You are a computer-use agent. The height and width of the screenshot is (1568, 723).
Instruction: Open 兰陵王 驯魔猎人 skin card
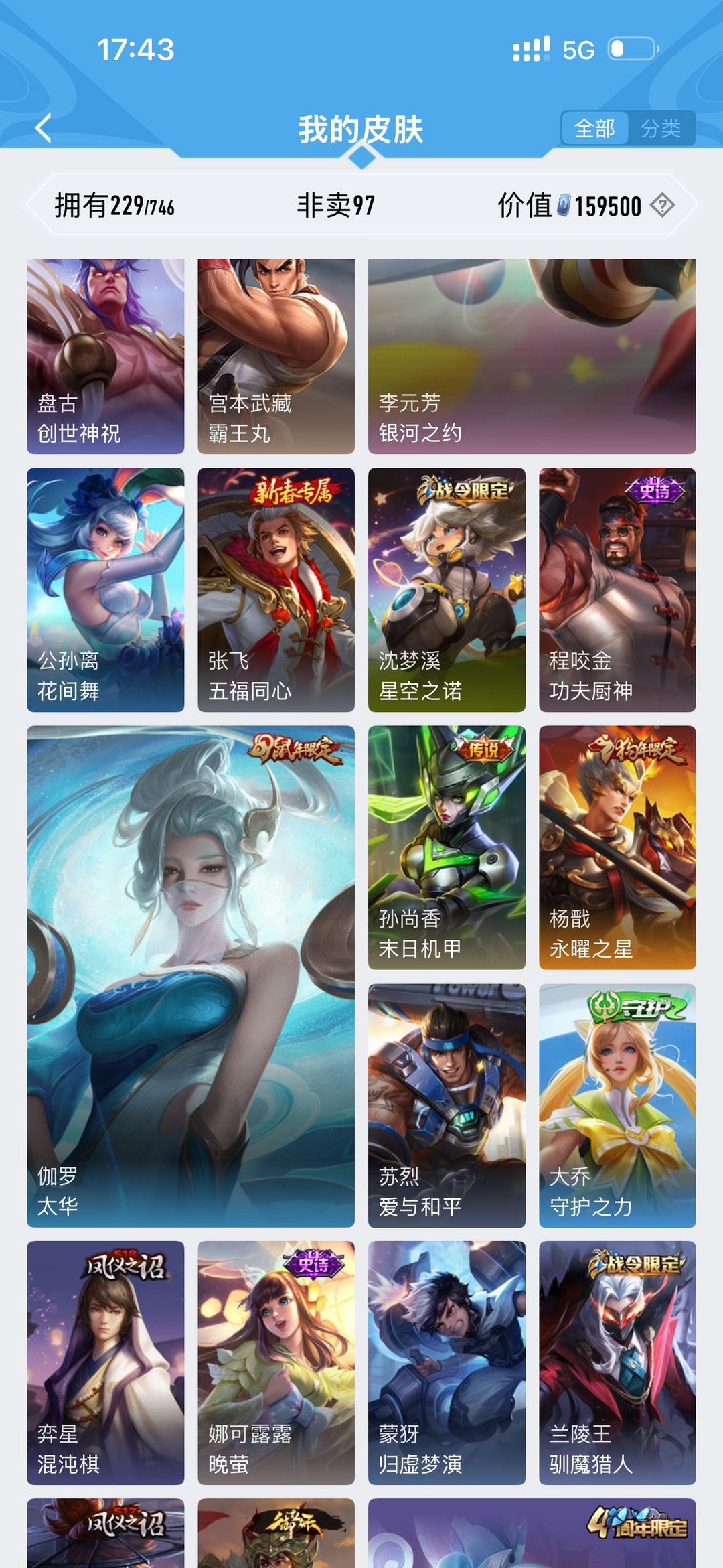pos(617,1363)
